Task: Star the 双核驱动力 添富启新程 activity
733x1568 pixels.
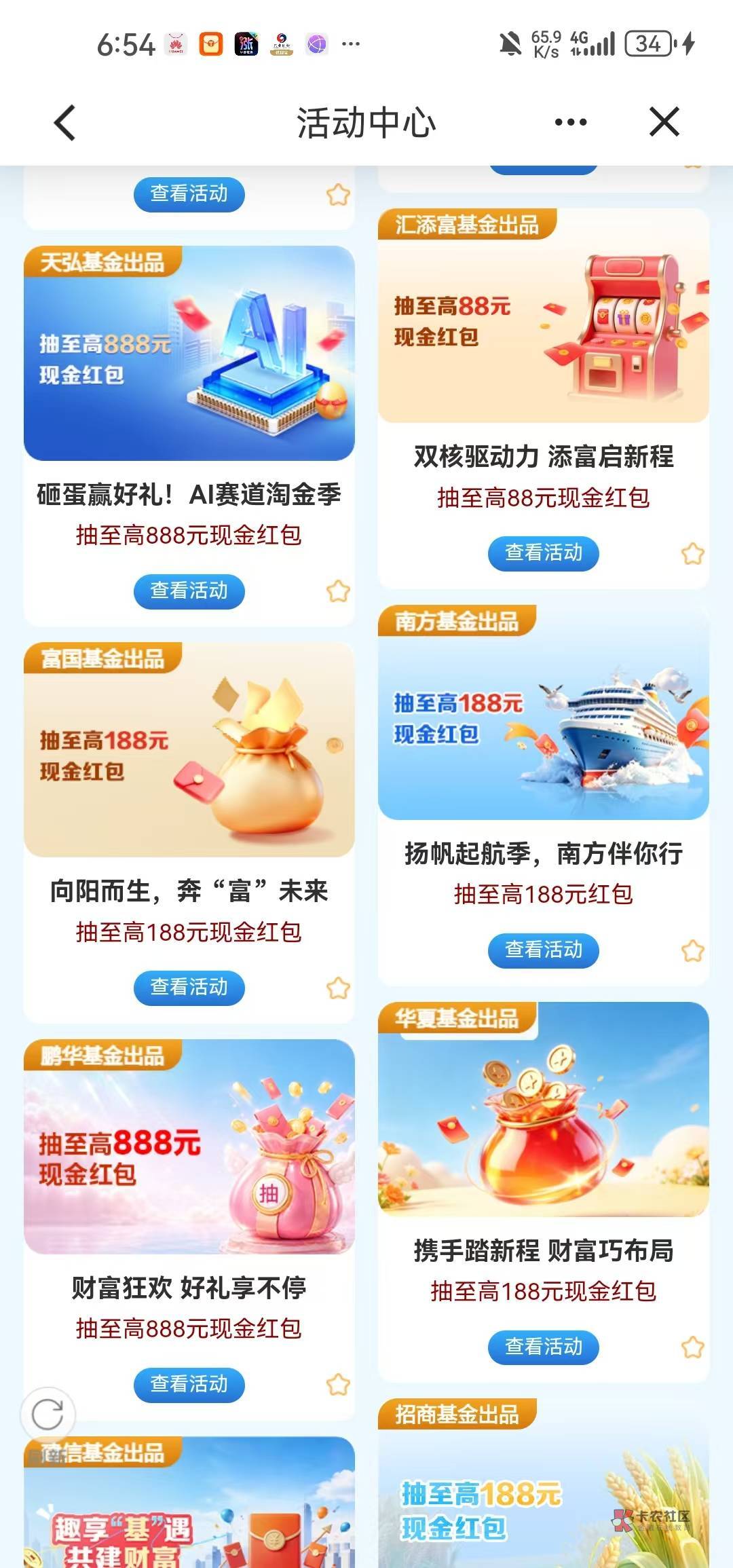Action: [x=693, y=554]
